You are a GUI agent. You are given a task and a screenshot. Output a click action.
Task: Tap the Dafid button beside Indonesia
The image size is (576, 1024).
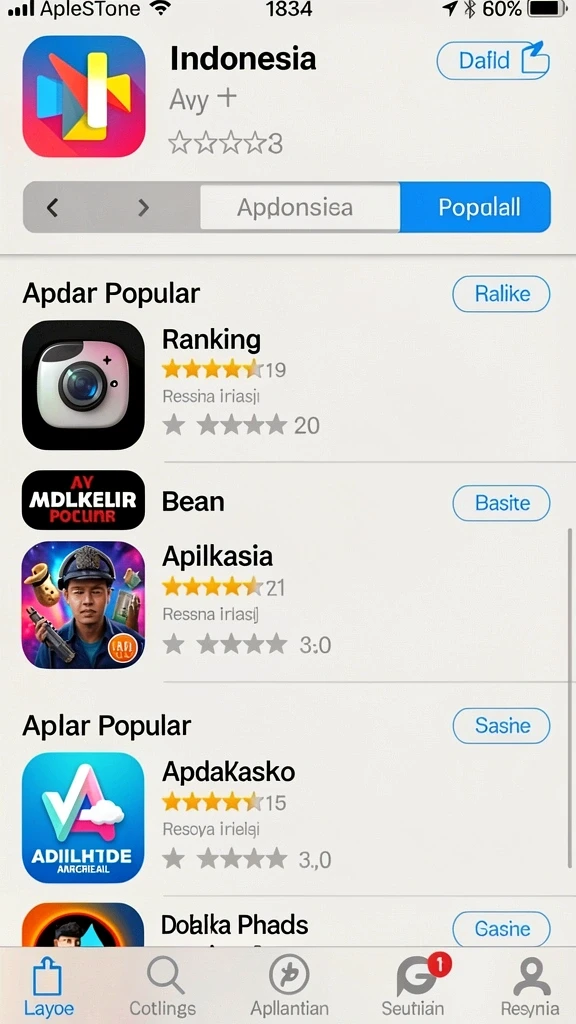[x=493, y=61]
